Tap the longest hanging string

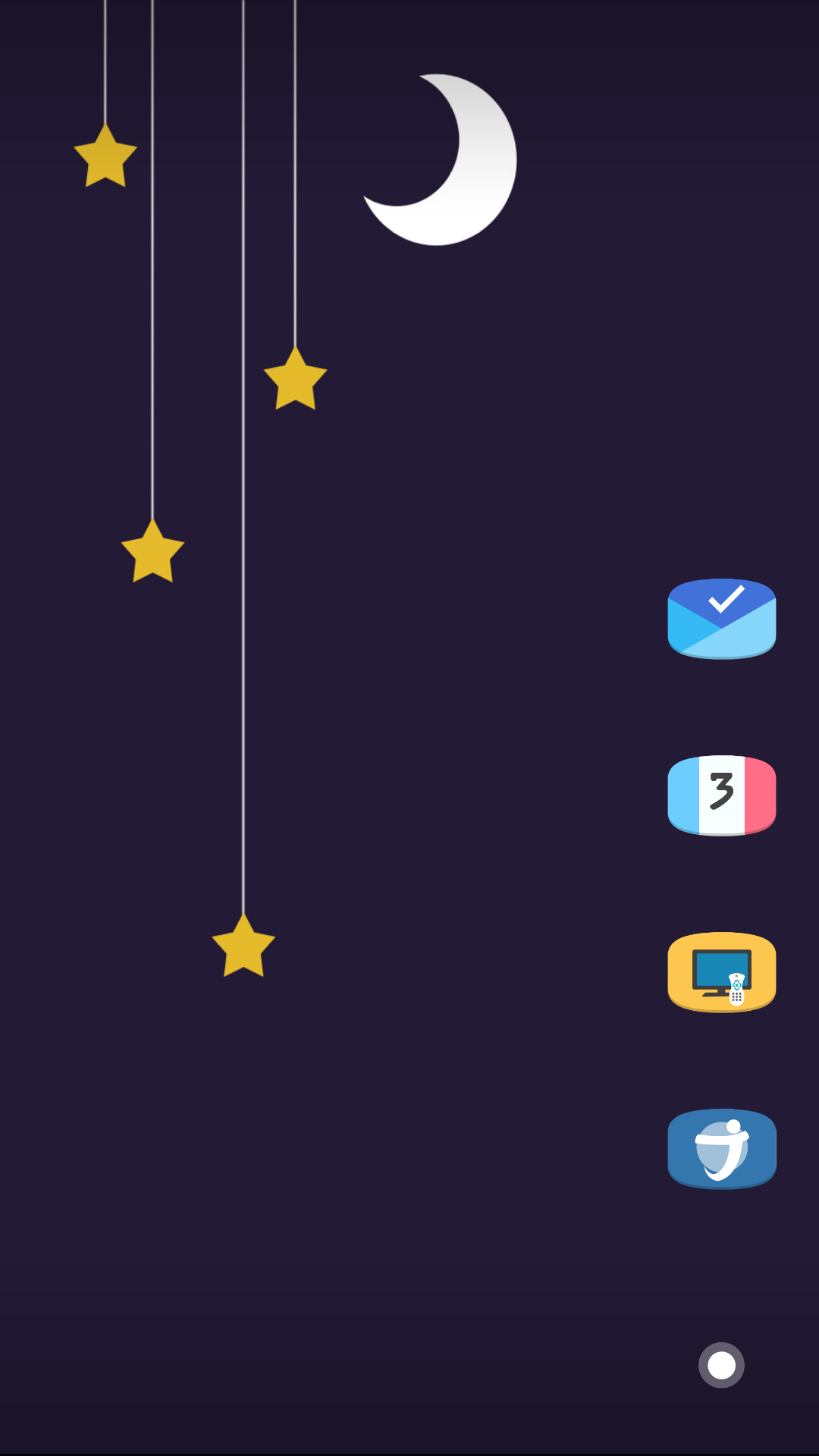coord(243,455)
